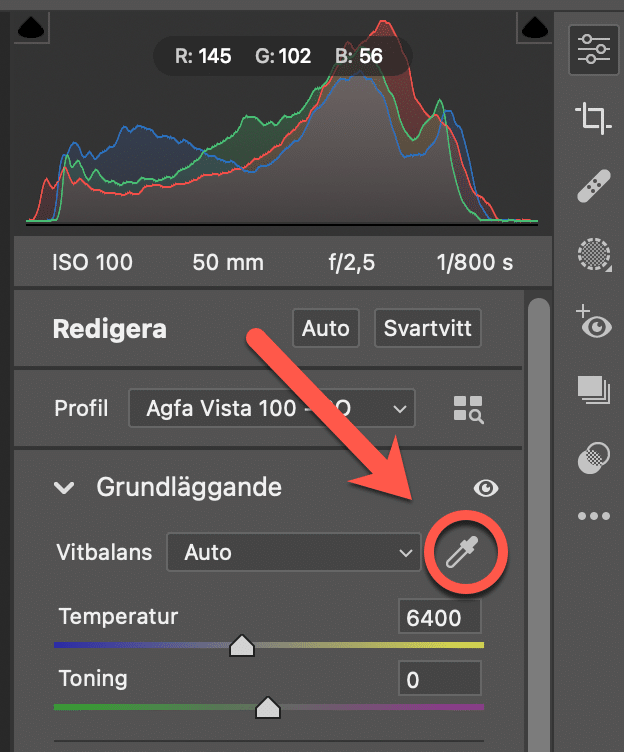Open the Vitbalans dropdown set to Auto

pyautogui.click(x=293, y=552)
